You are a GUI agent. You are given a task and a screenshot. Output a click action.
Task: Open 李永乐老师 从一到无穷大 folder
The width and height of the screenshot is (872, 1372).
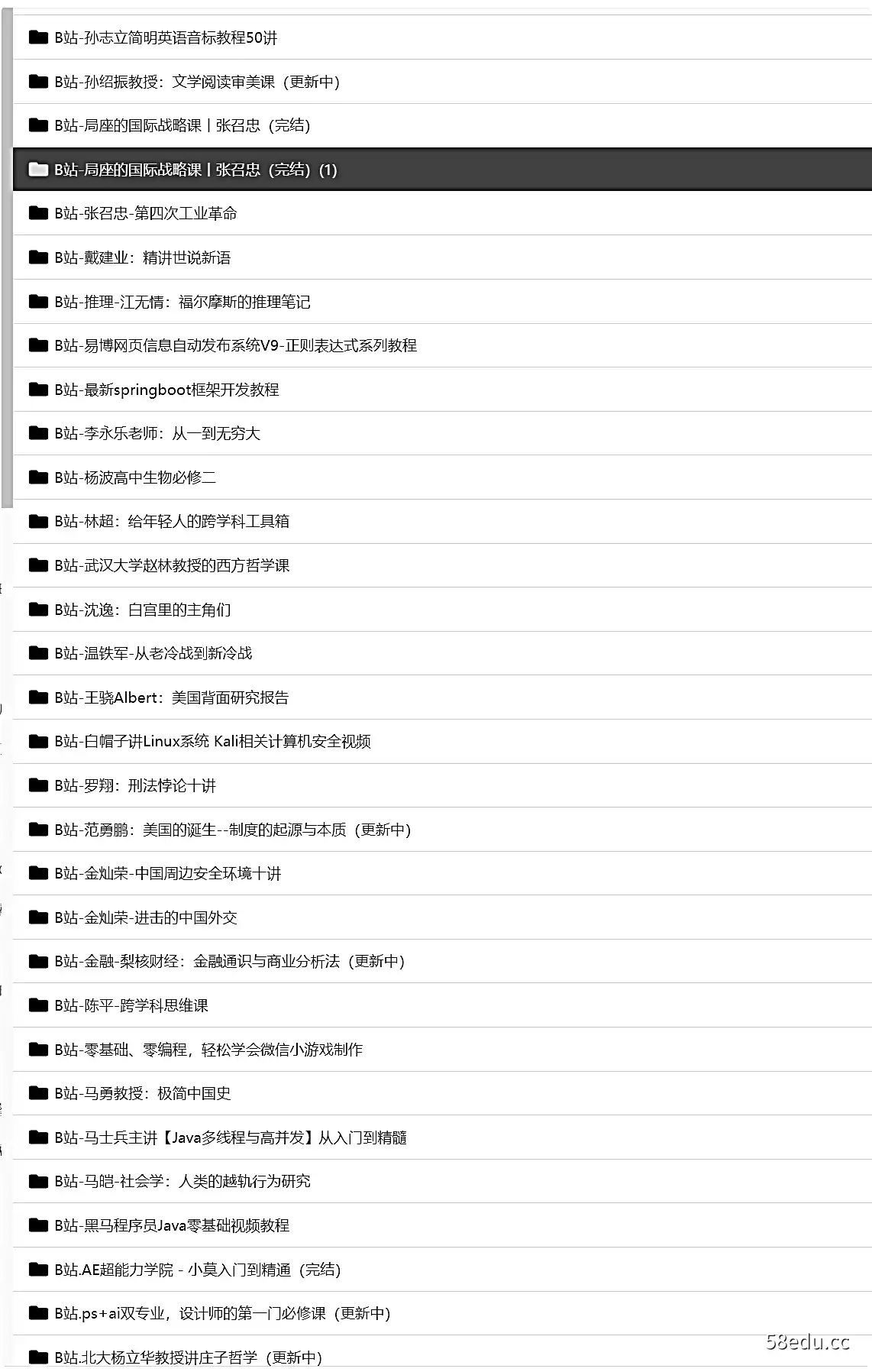pos(157,433)
